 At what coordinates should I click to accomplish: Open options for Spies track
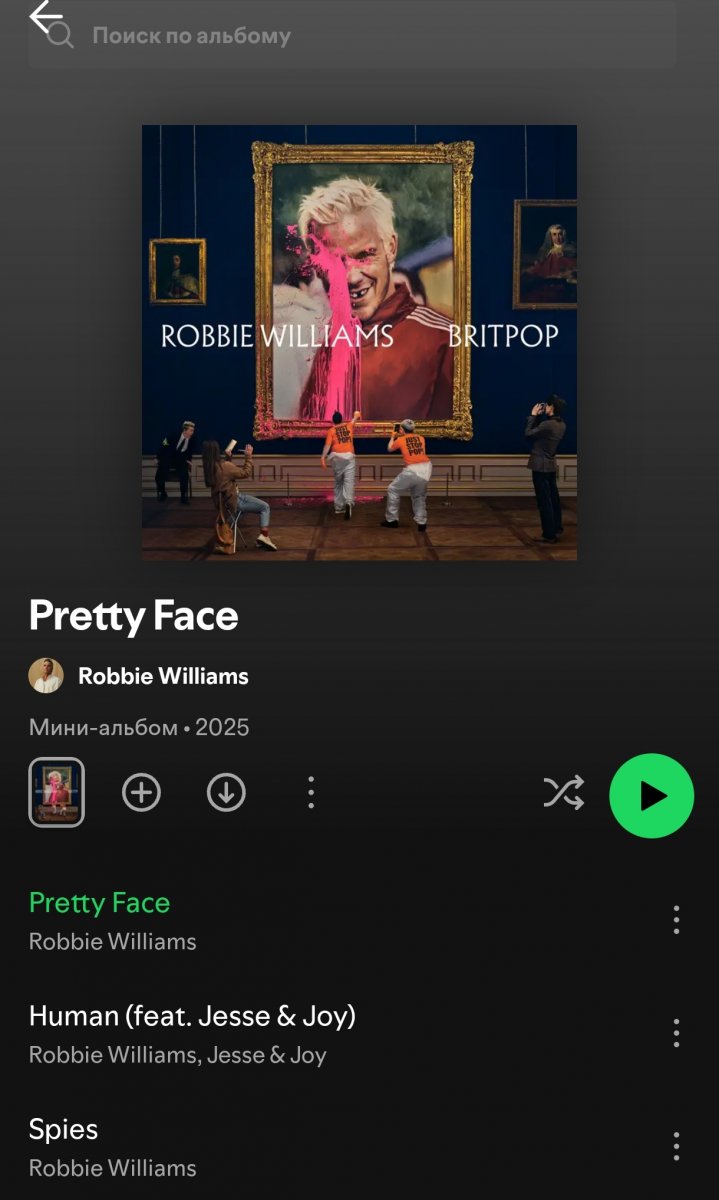point(676,1146)
